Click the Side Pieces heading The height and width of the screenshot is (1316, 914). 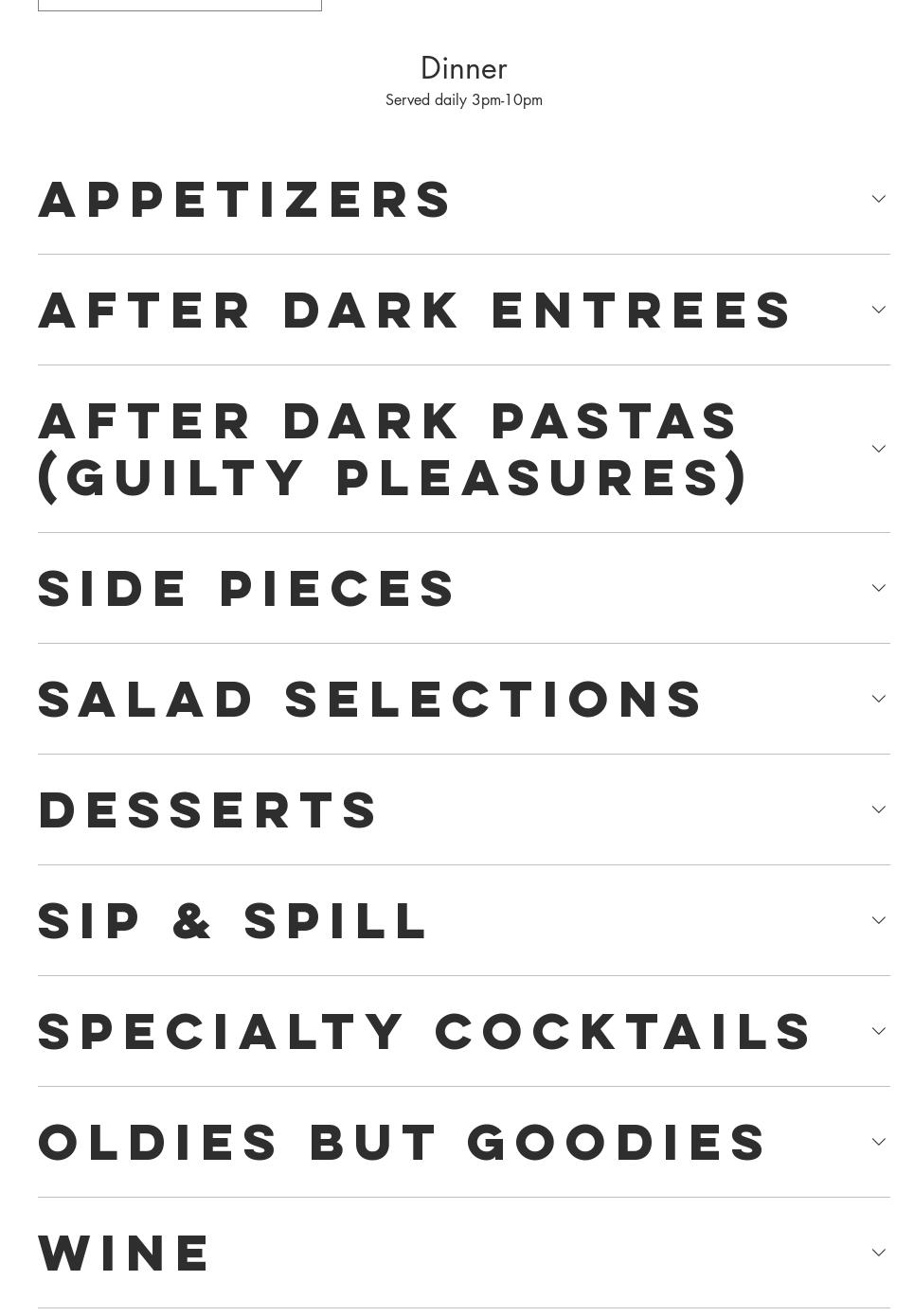(246, 587)
